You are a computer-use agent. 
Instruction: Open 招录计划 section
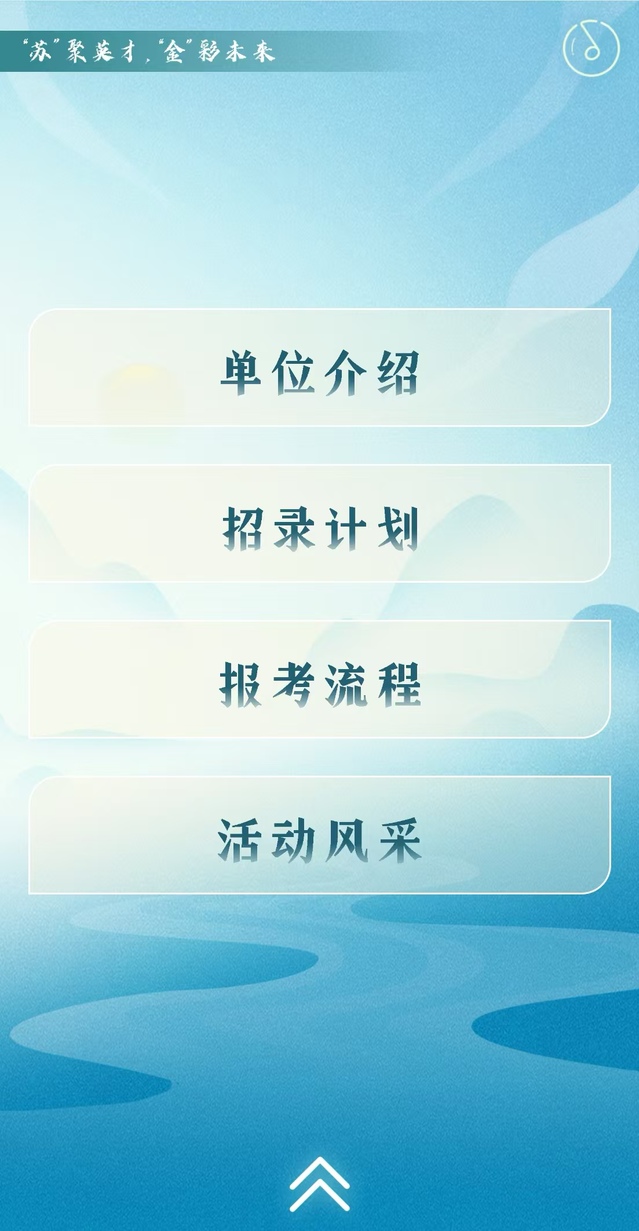[319, 524]
